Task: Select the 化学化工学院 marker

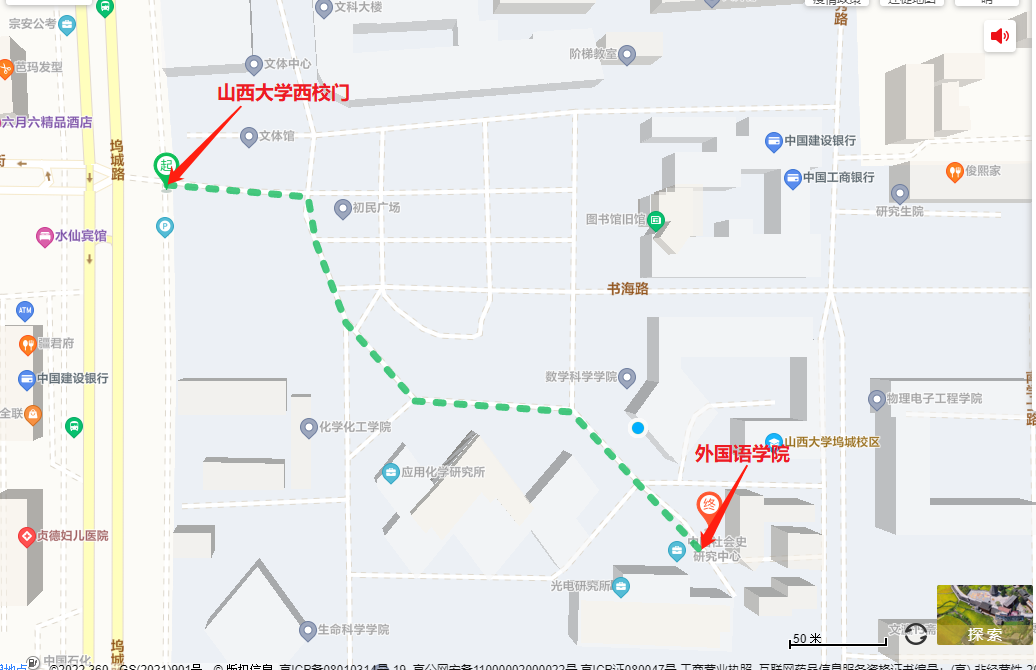Action: point(309,427)
